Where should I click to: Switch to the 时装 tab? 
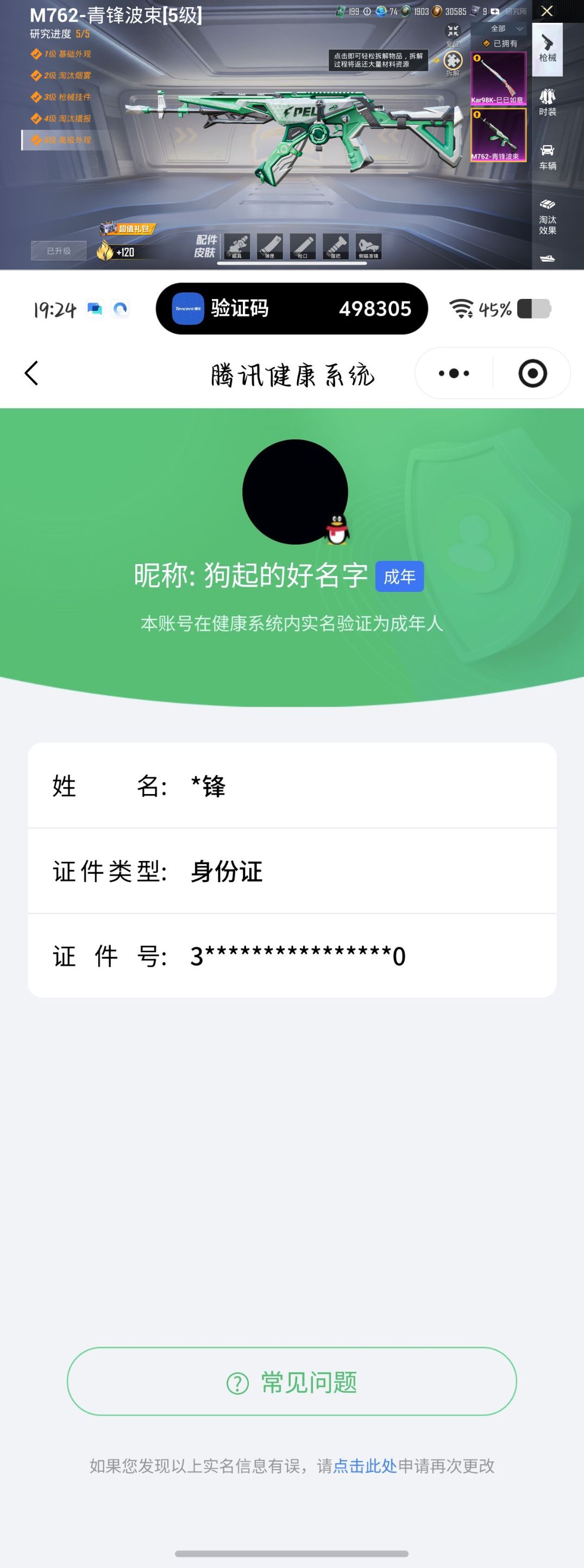(548, 102)
